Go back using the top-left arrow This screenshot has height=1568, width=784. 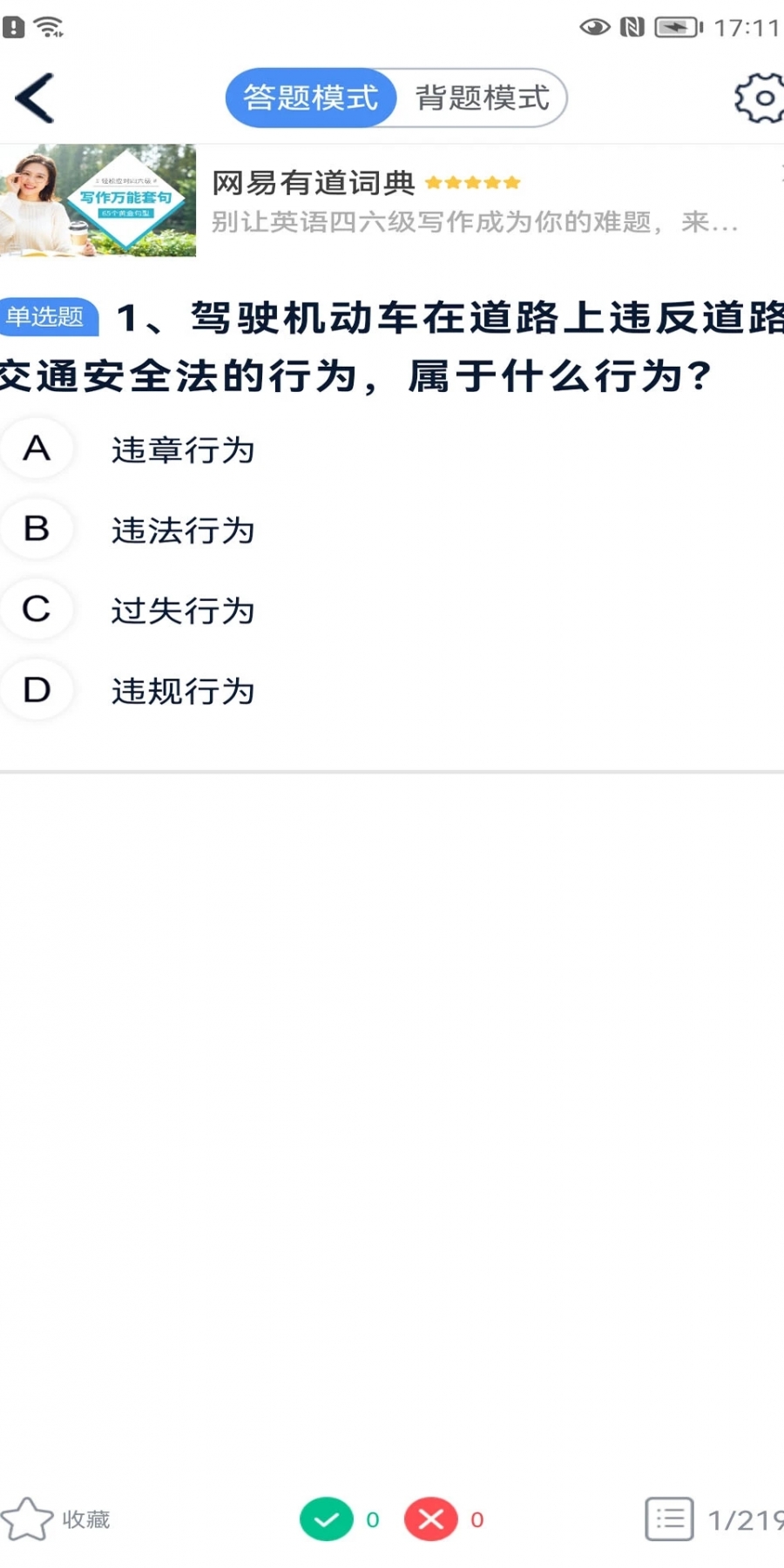[35, 98]
